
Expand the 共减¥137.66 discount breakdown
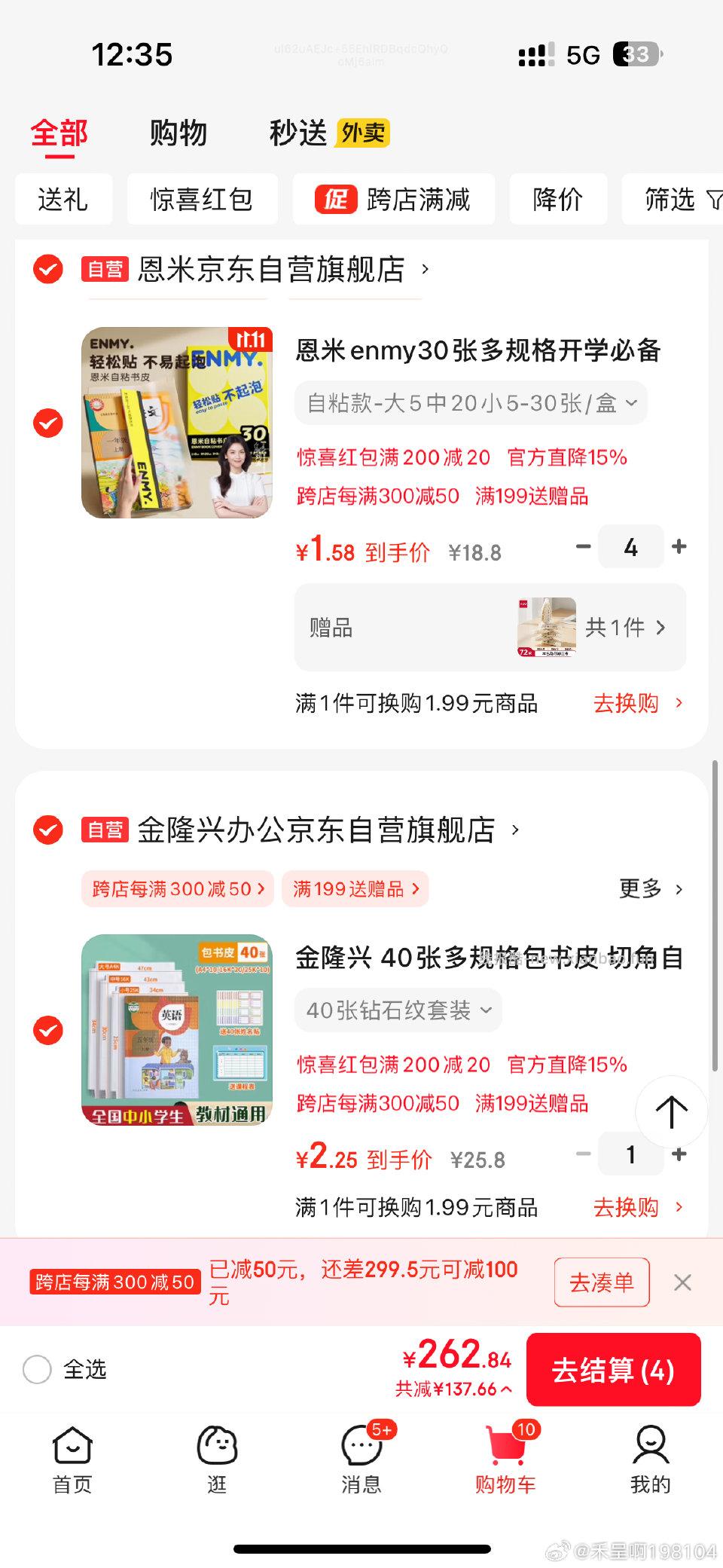click(451, 1389)
